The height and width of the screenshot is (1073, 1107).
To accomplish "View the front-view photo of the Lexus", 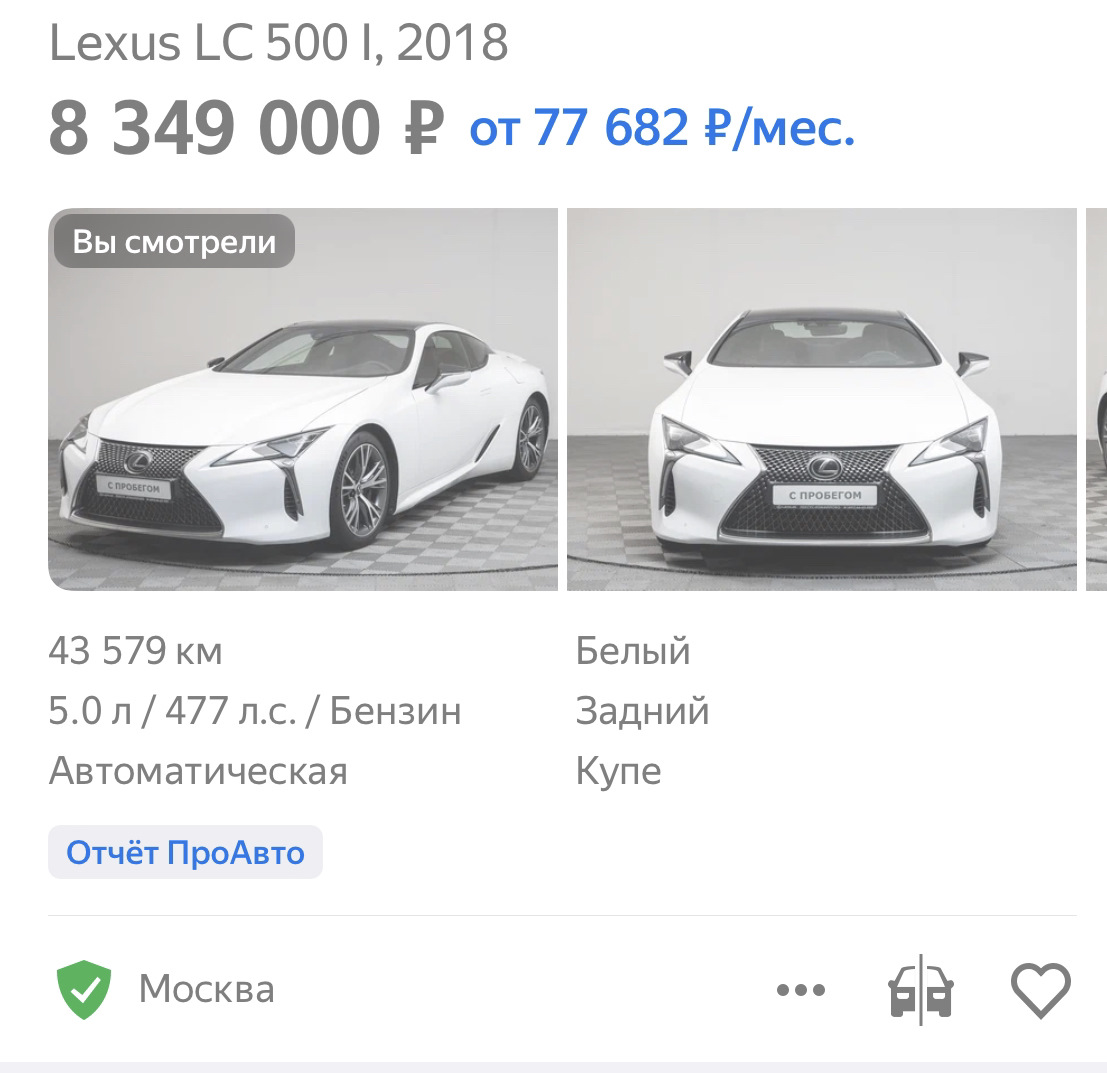I will (821, 400).
